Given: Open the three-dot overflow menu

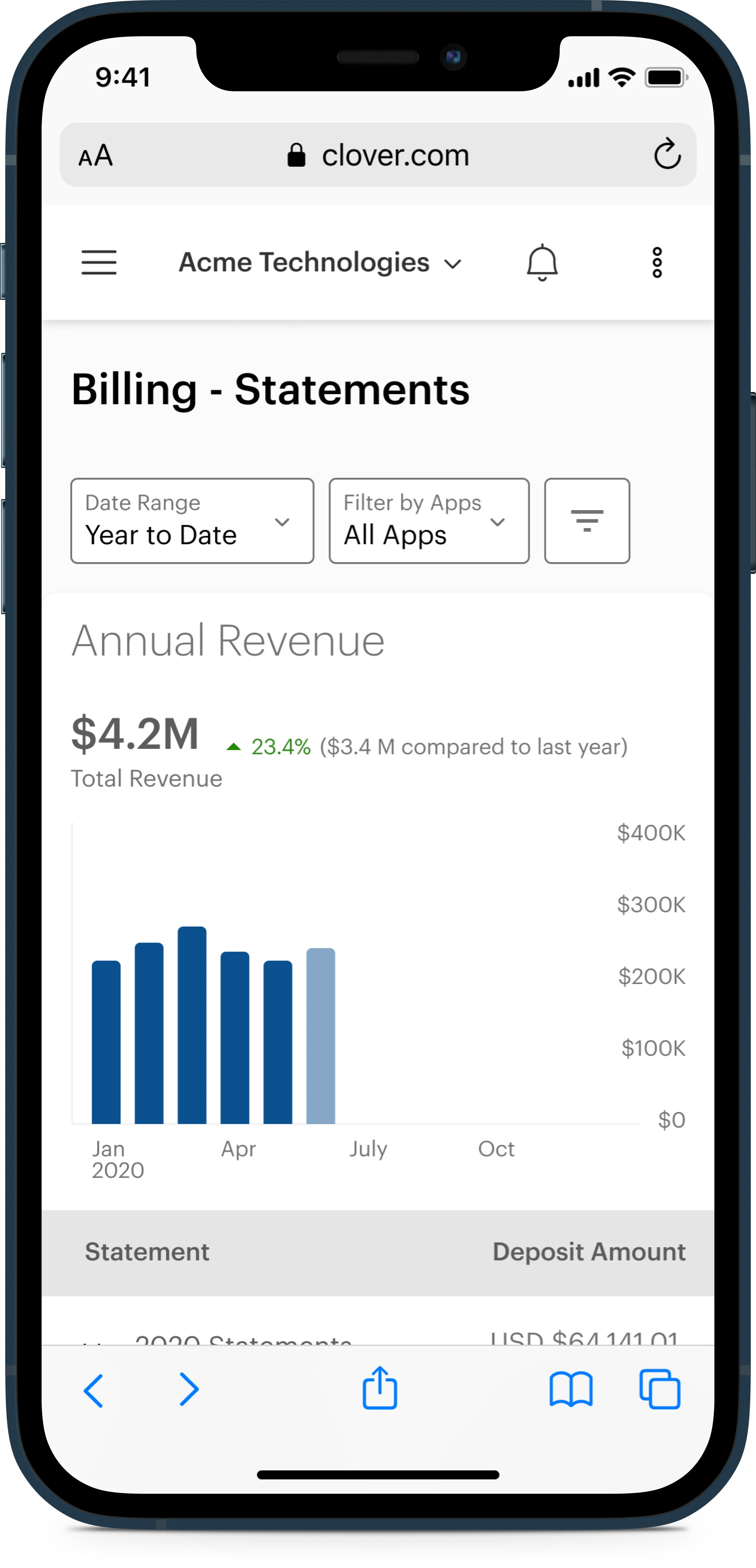Looking at the screenshot, I should click(x=657, y=263).
